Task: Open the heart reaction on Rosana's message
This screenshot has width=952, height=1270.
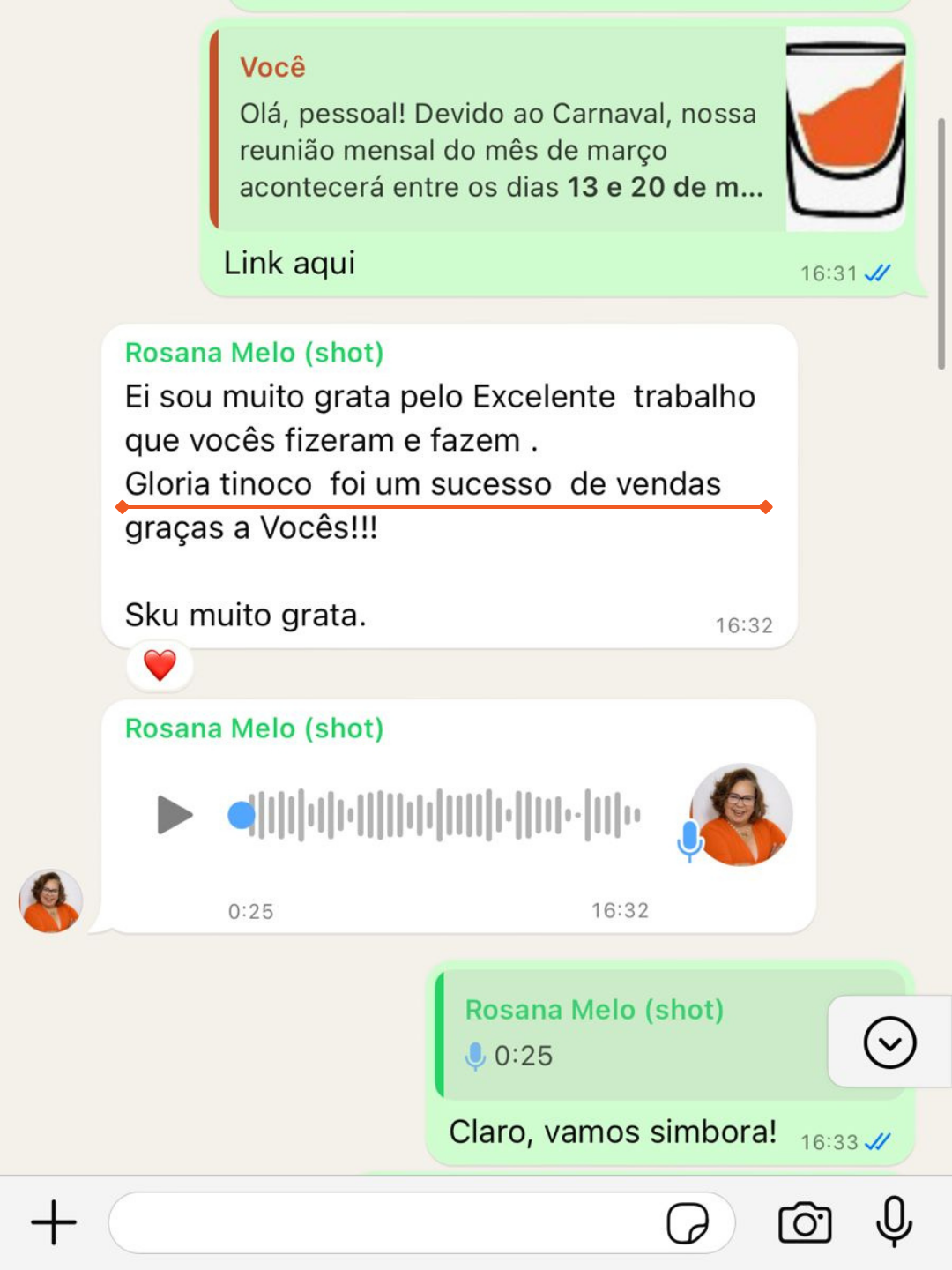Action: point(160,665)
